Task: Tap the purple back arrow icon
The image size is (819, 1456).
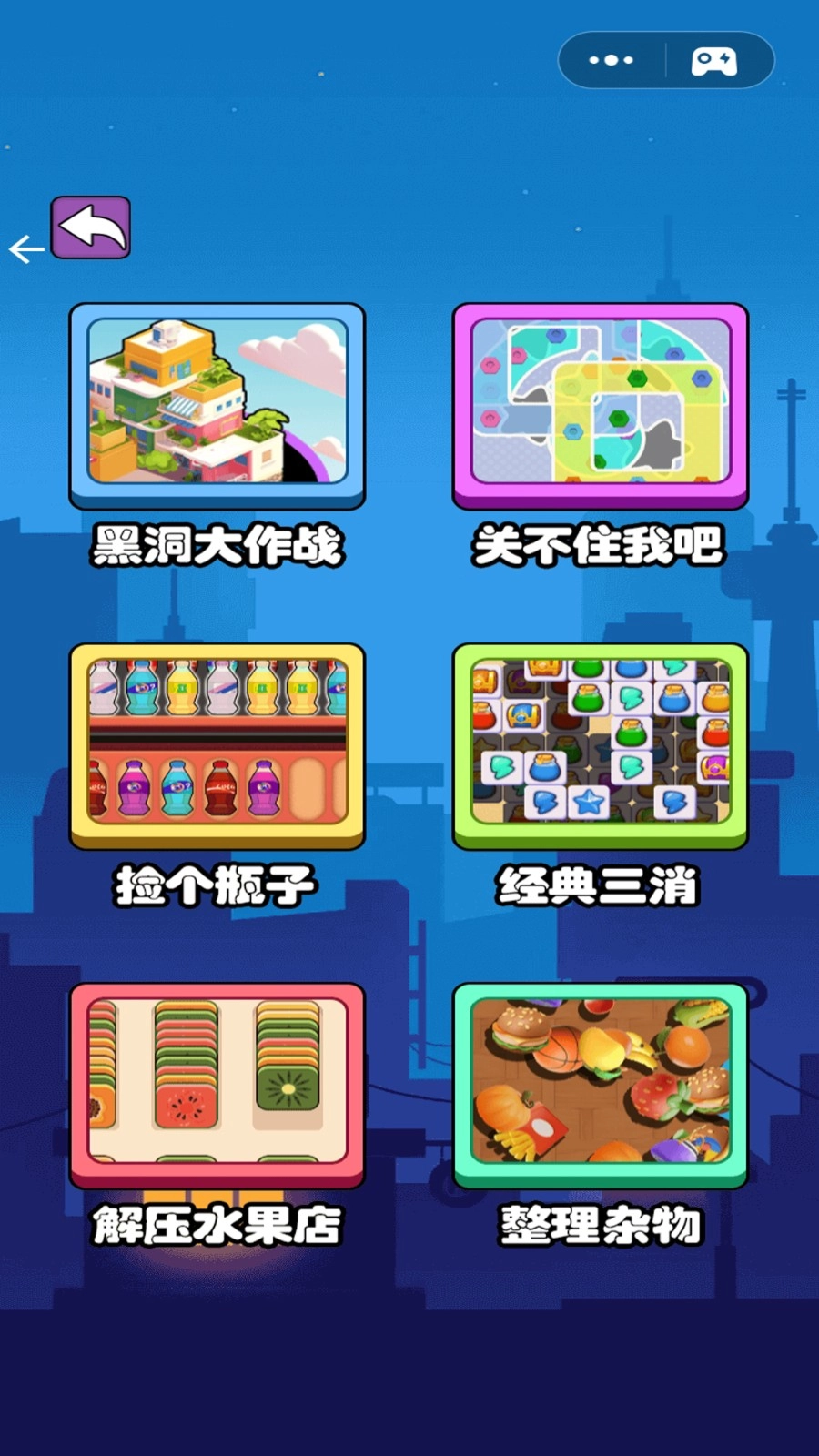Action: point(90,227)
